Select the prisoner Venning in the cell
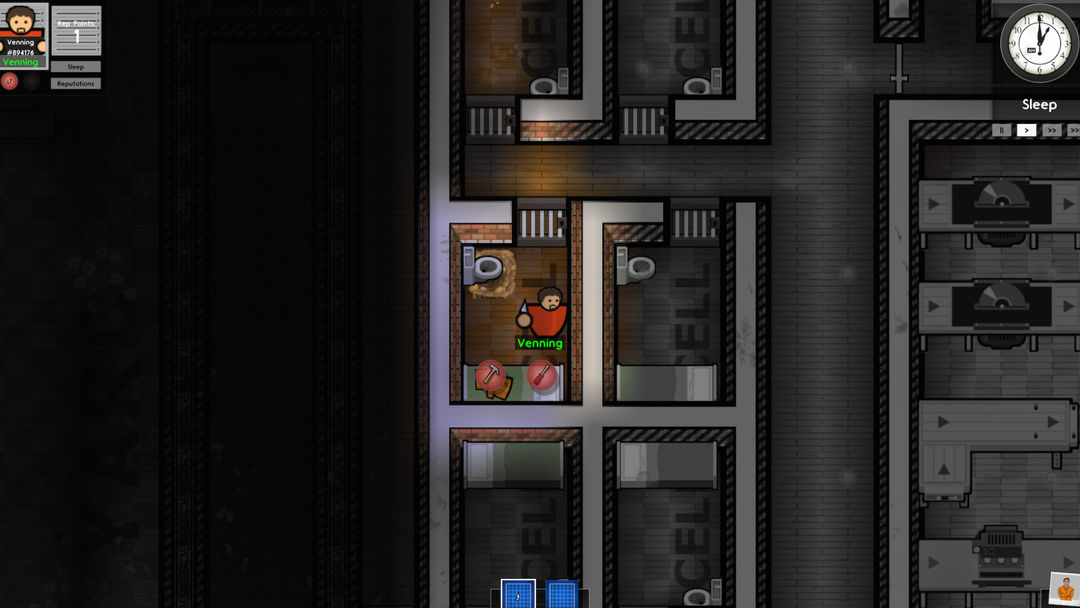1080x608 pixels. tap(545, 312)
